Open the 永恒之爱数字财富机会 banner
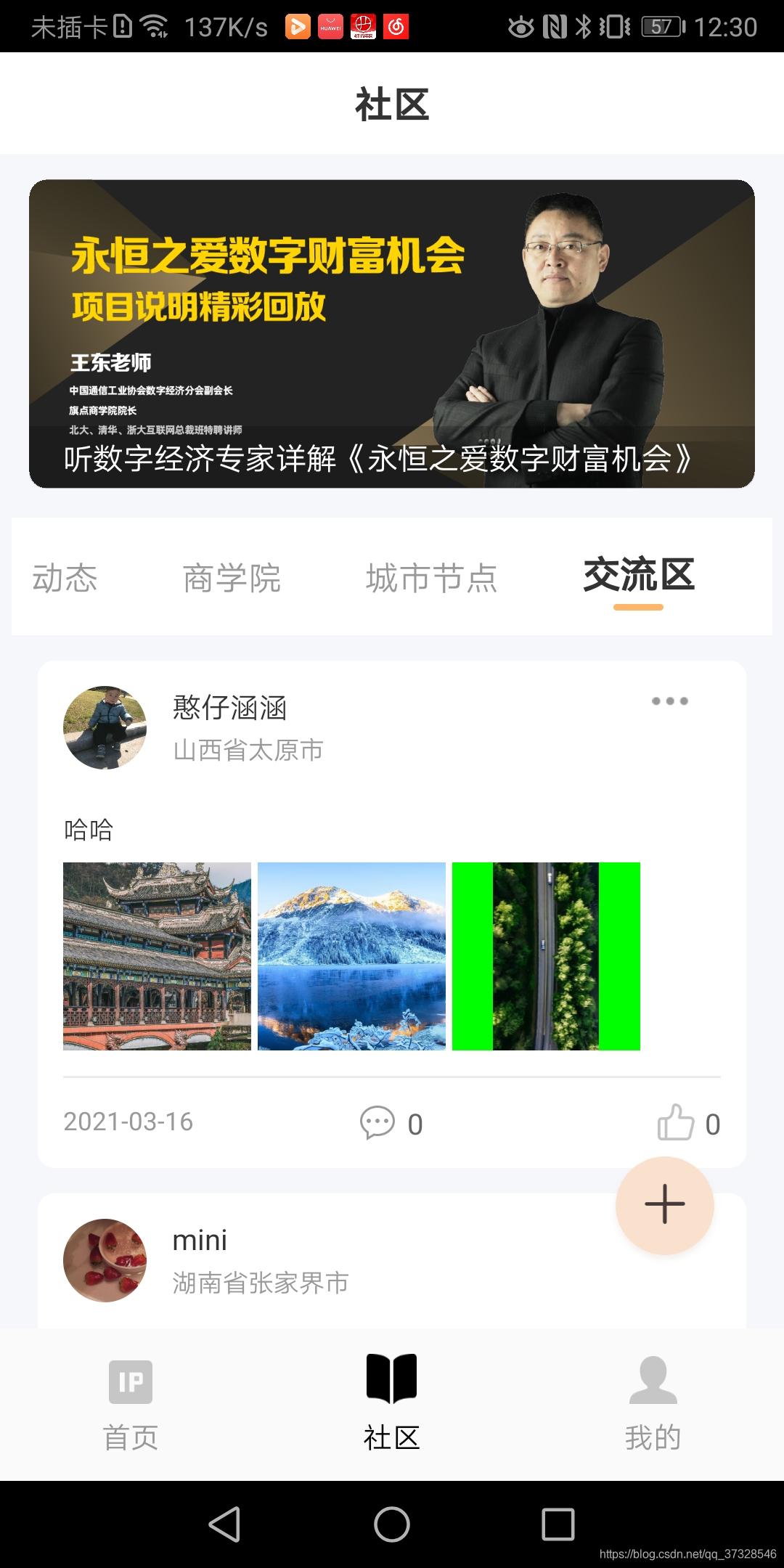This screenshot has width=784, height=1568. (x=392, y=334)
